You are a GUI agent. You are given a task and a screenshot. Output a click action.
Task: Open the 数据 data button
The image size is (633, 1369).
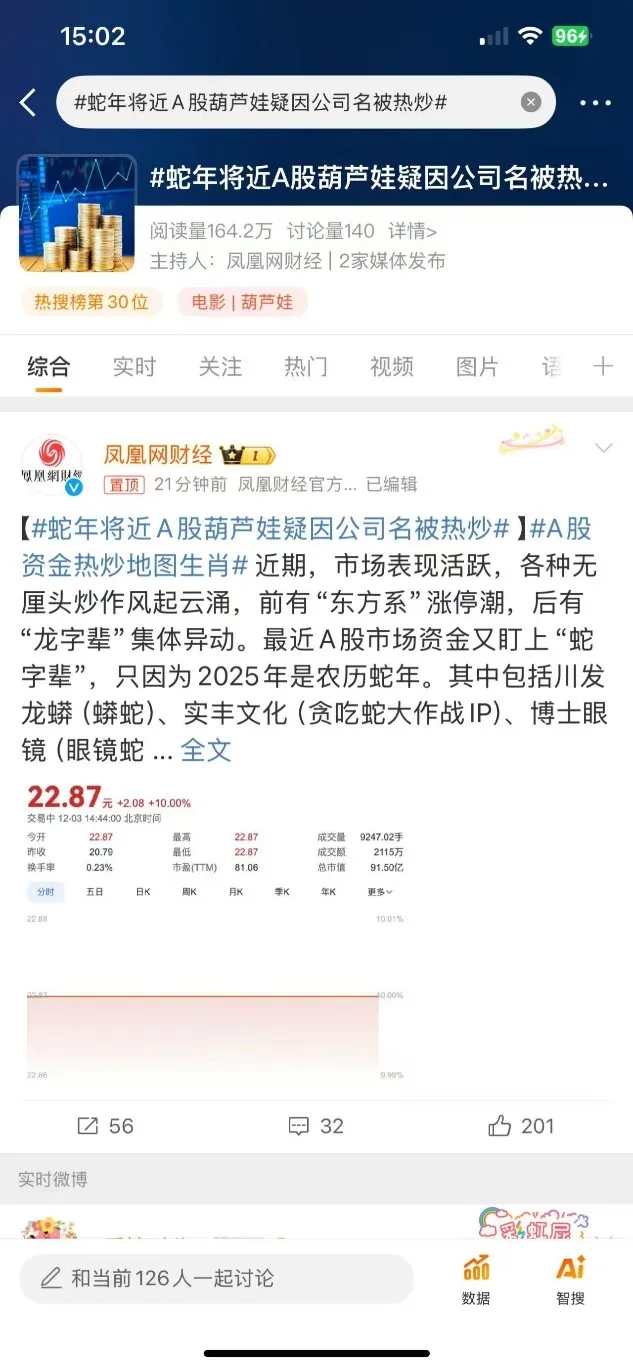[476, 1280]
